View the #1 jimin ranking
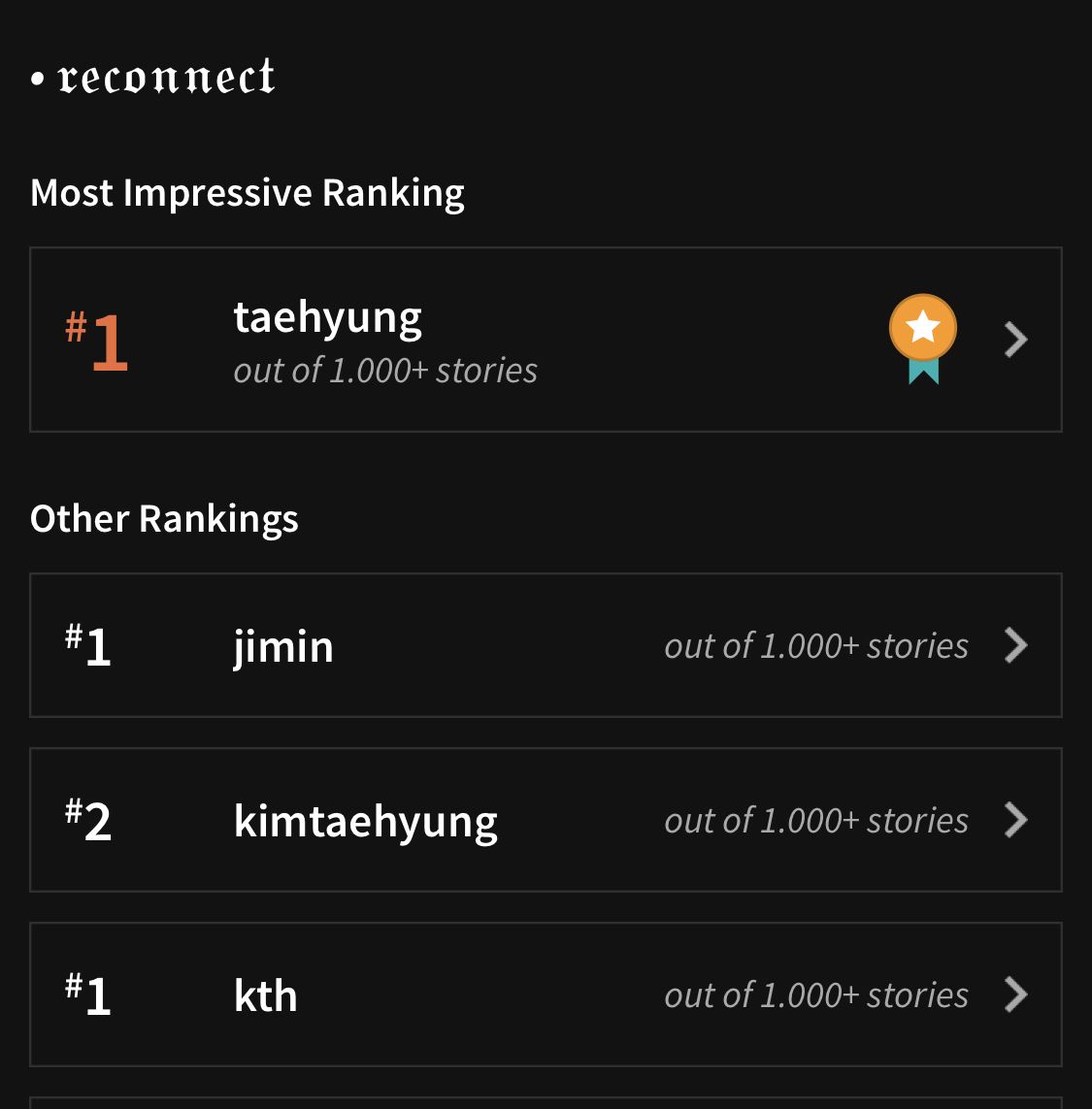 (546, 645)
